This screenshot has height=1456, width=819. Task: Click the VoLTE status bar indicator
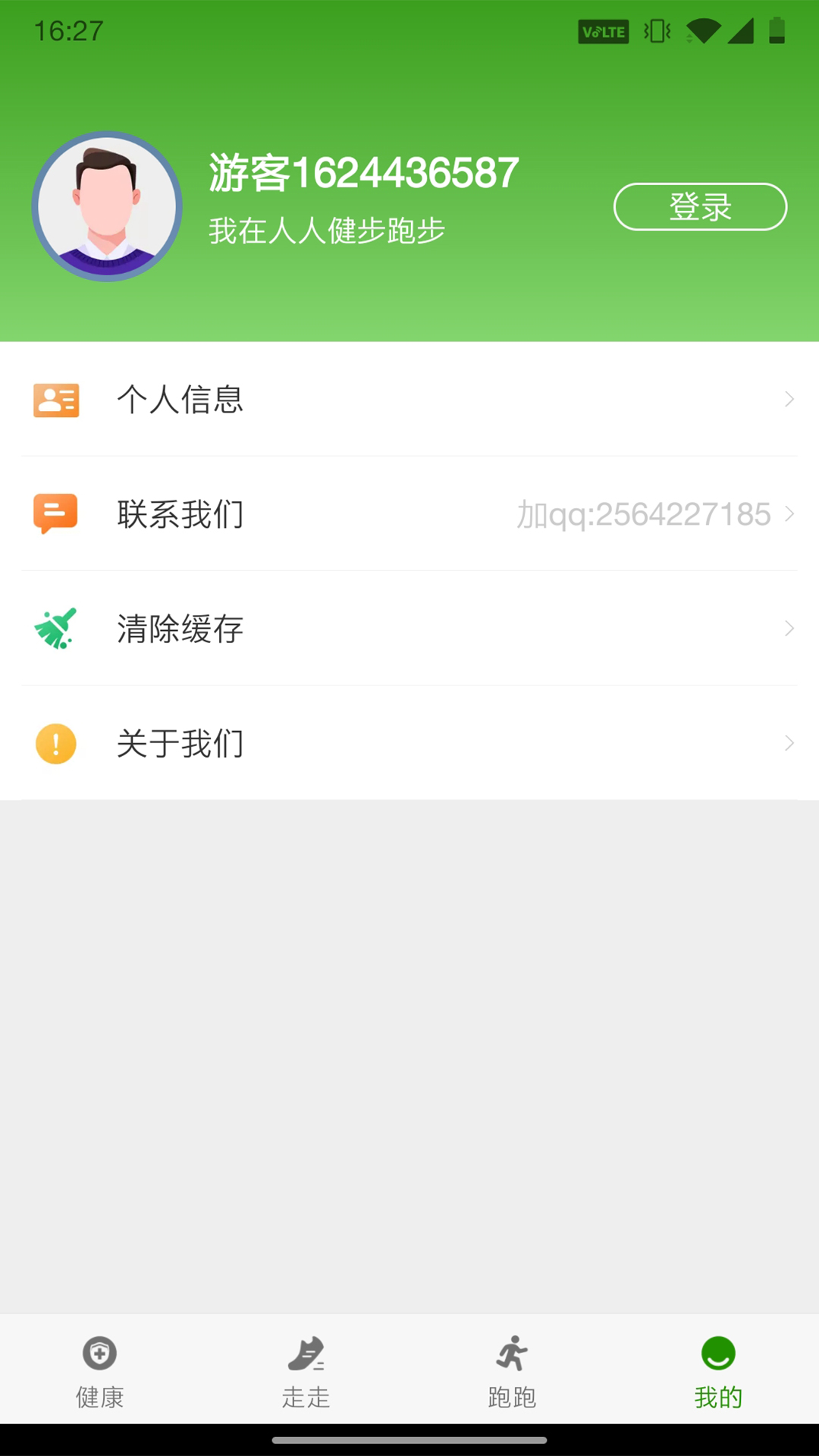(603, 32)
